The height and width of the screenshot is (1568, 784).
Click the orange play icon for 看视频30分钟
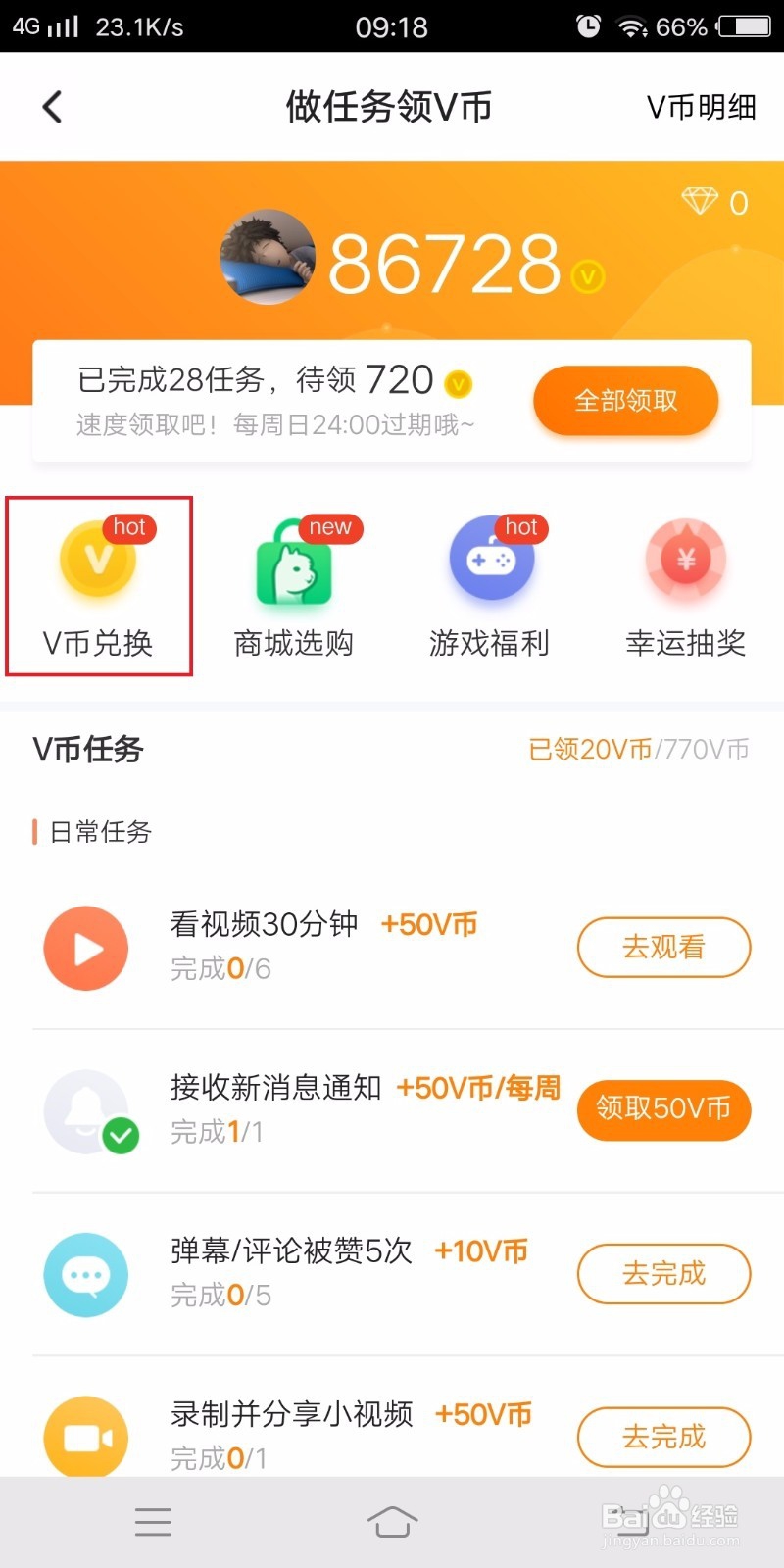coord(86,947)
